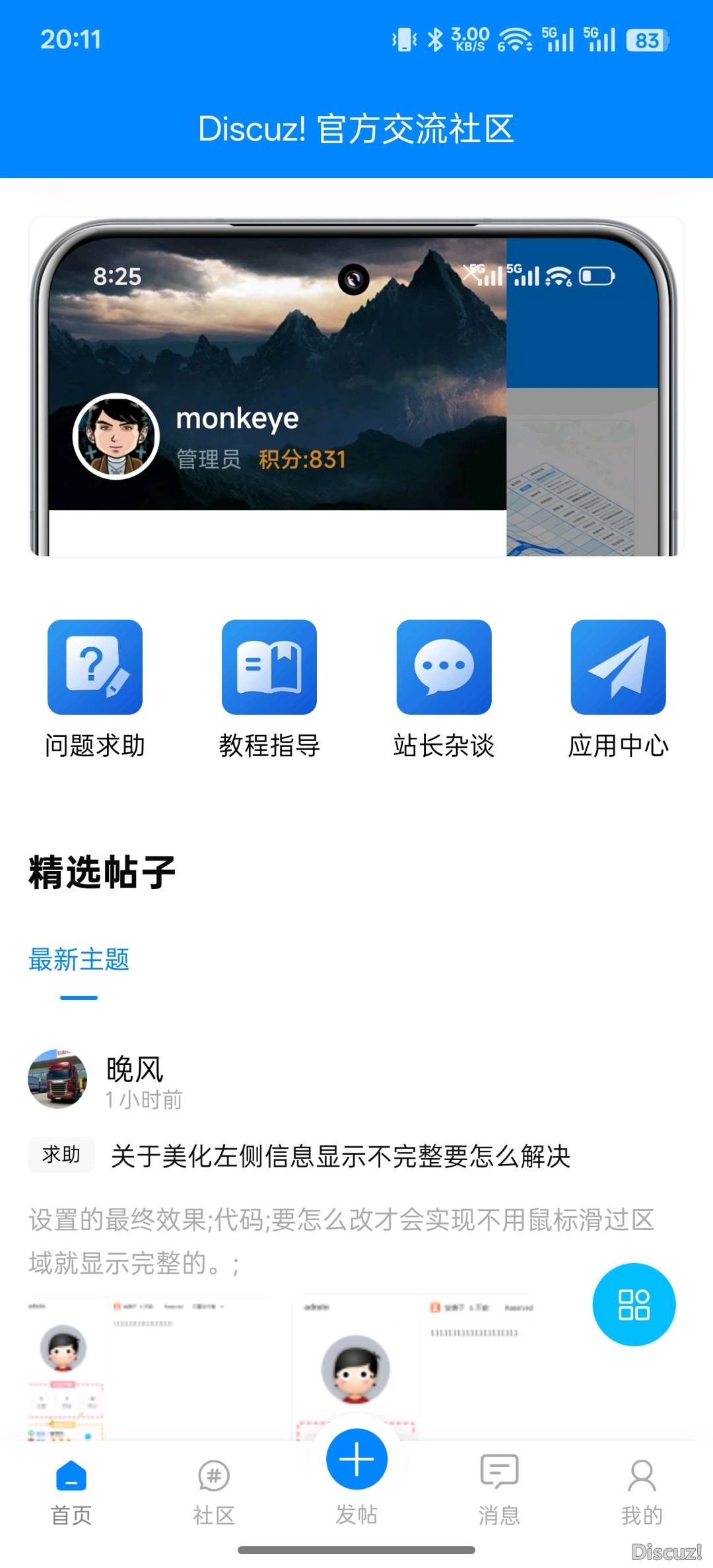Tap the 精选帖子 section heading
The height and width of the screenshot is (1568, 713).
tap(102, 870)
